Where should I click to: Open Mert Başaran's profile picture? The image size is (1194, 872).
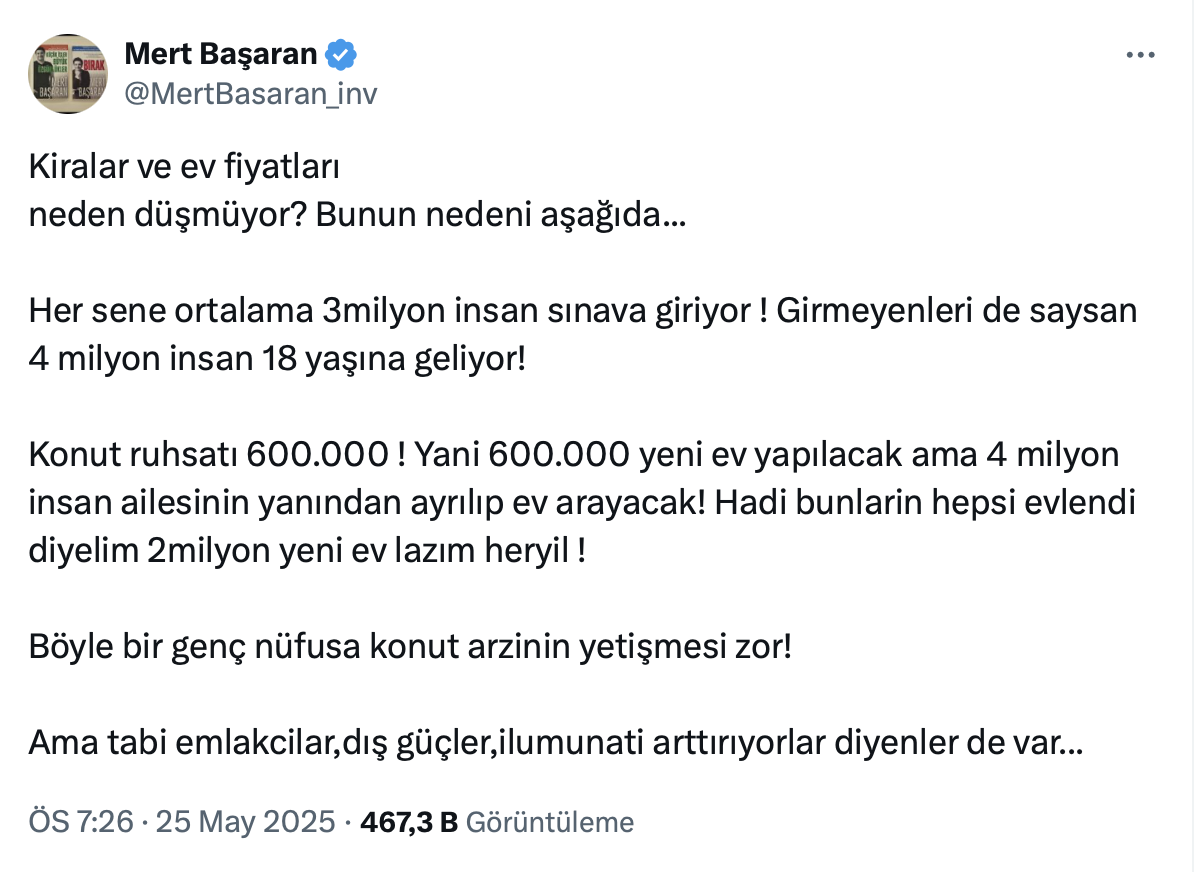[x=66, y=73]
